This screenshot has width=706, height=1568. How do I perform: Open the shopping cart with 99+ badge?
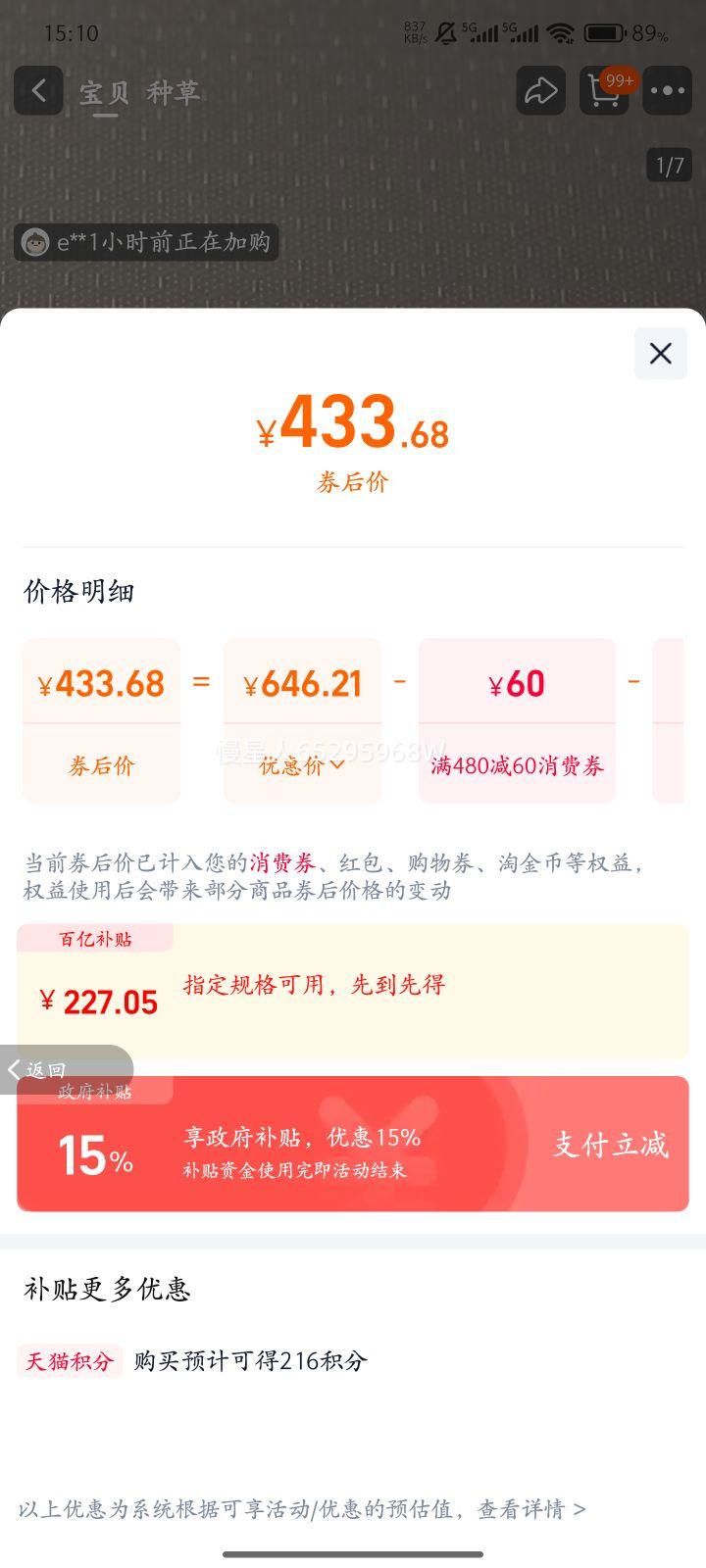pos(604,91)
